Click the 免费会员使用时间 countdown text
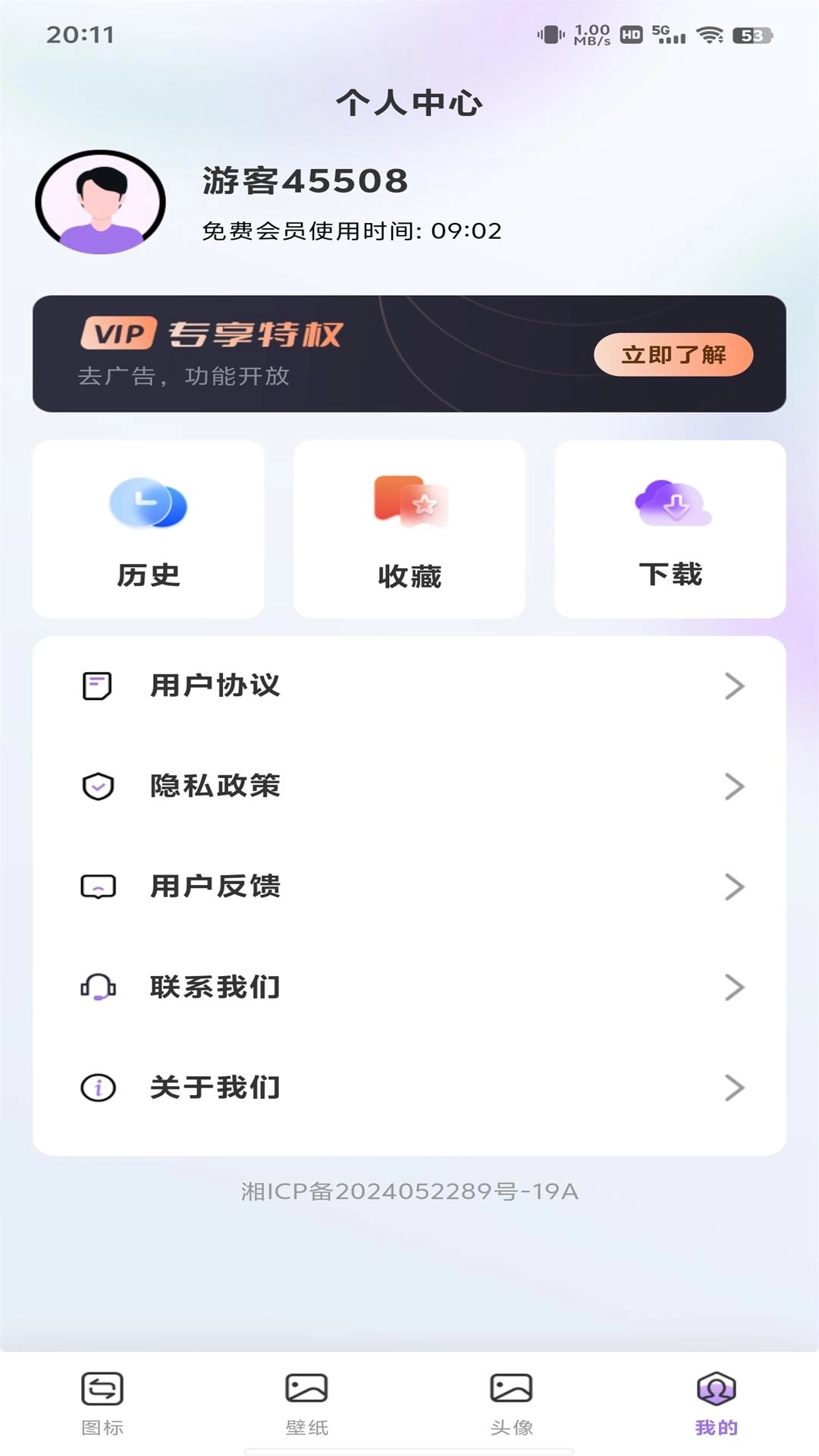819x1456 pixels. click(x=351, y=232)
